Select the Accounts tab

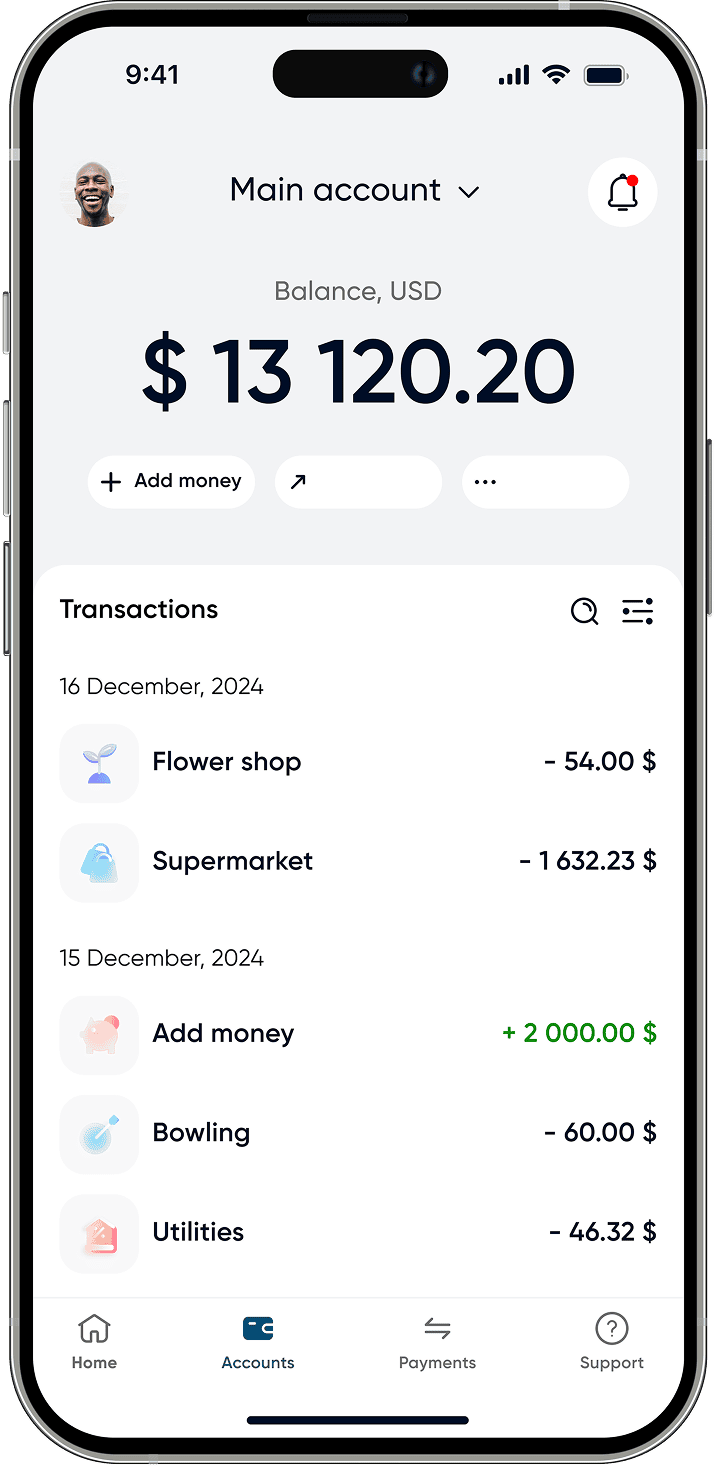(258, 1341)
